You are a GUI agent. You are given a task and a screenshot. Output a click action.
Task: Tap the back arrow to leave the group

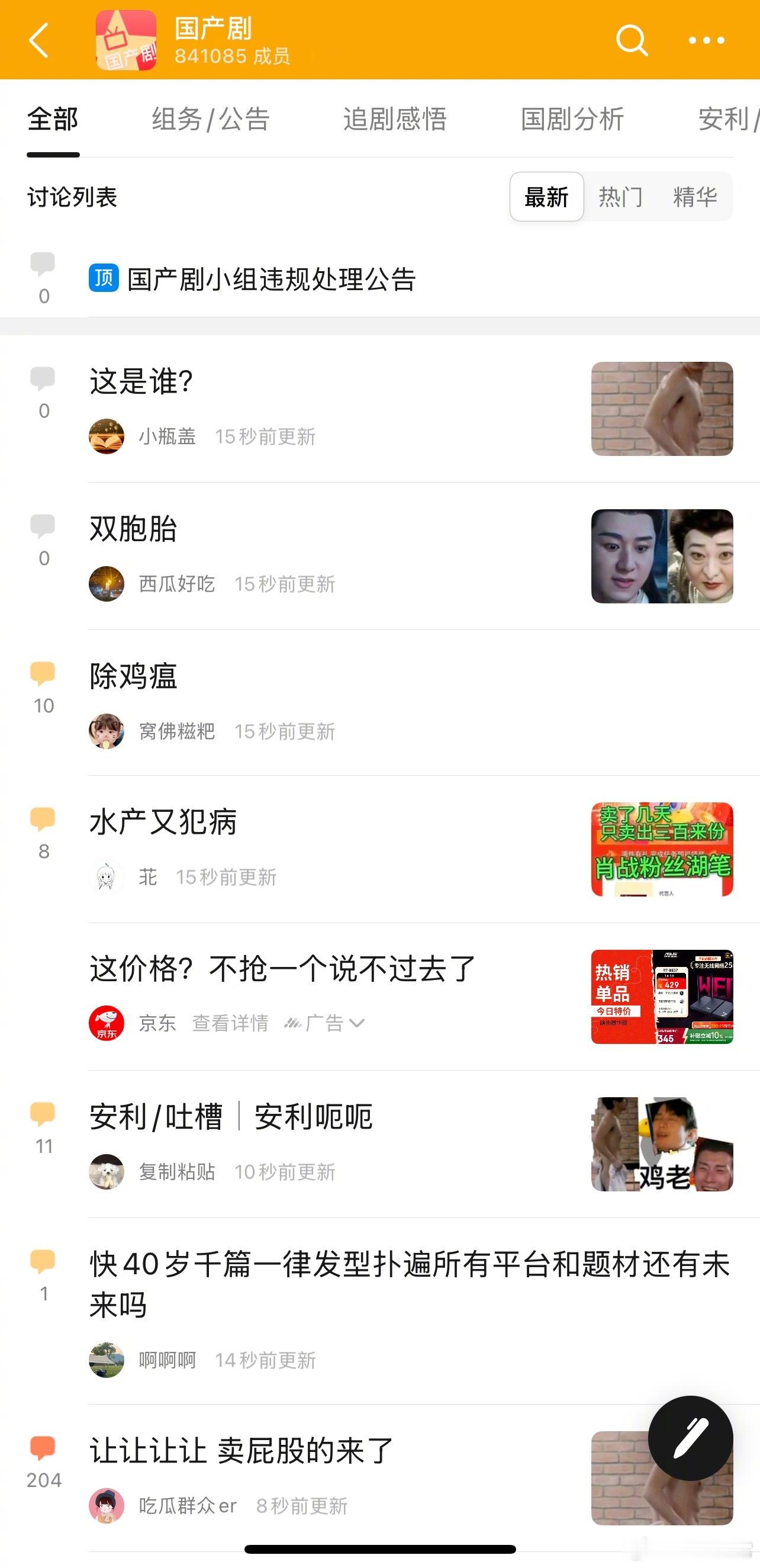click(38, 40)
